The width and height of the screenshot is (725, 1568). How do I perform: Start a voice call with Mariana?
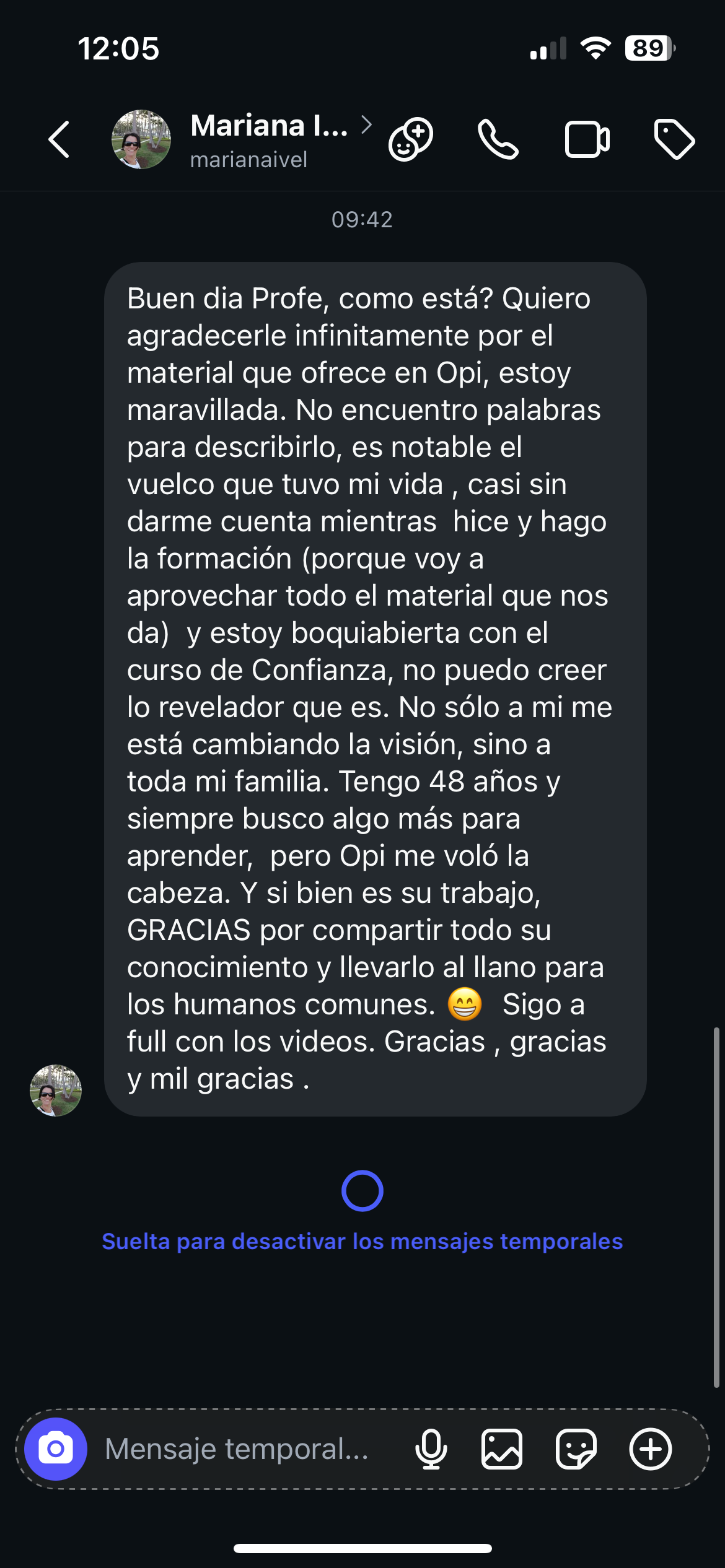pyautogui.click(x=498, y=139)
